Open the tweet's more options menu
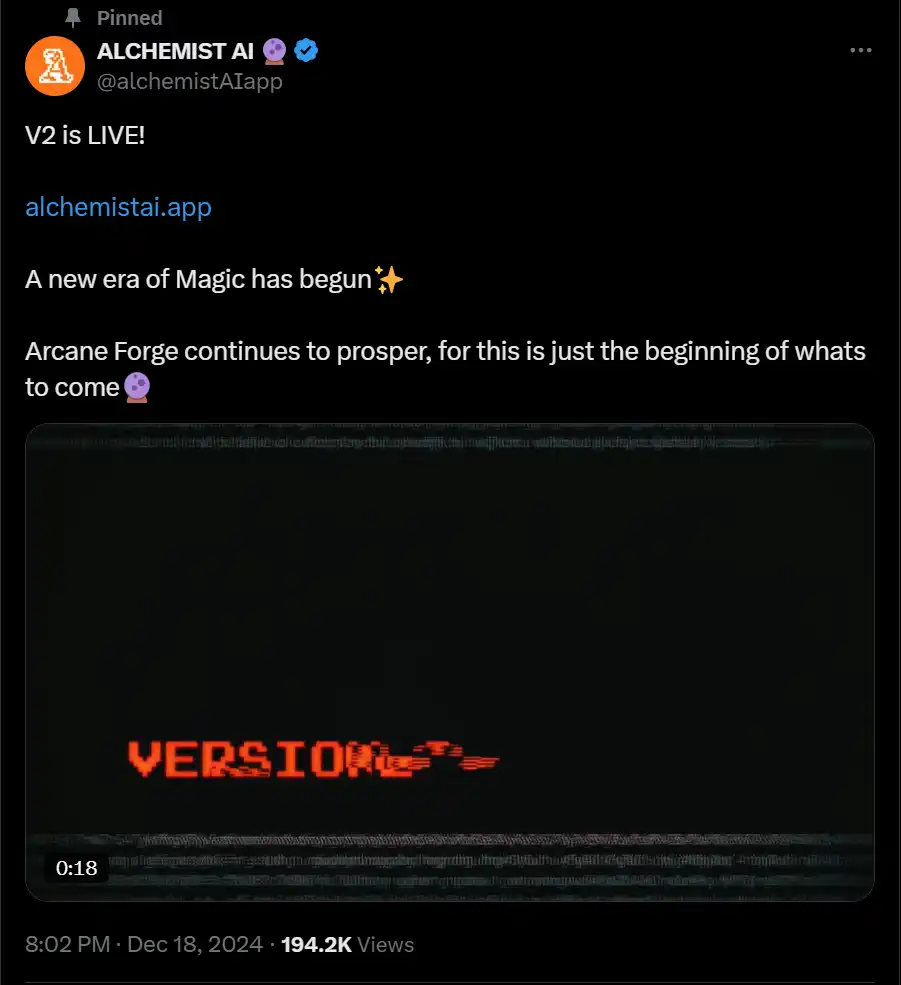The height and width of the screenshot is (985, 901). tap(860, 51)
